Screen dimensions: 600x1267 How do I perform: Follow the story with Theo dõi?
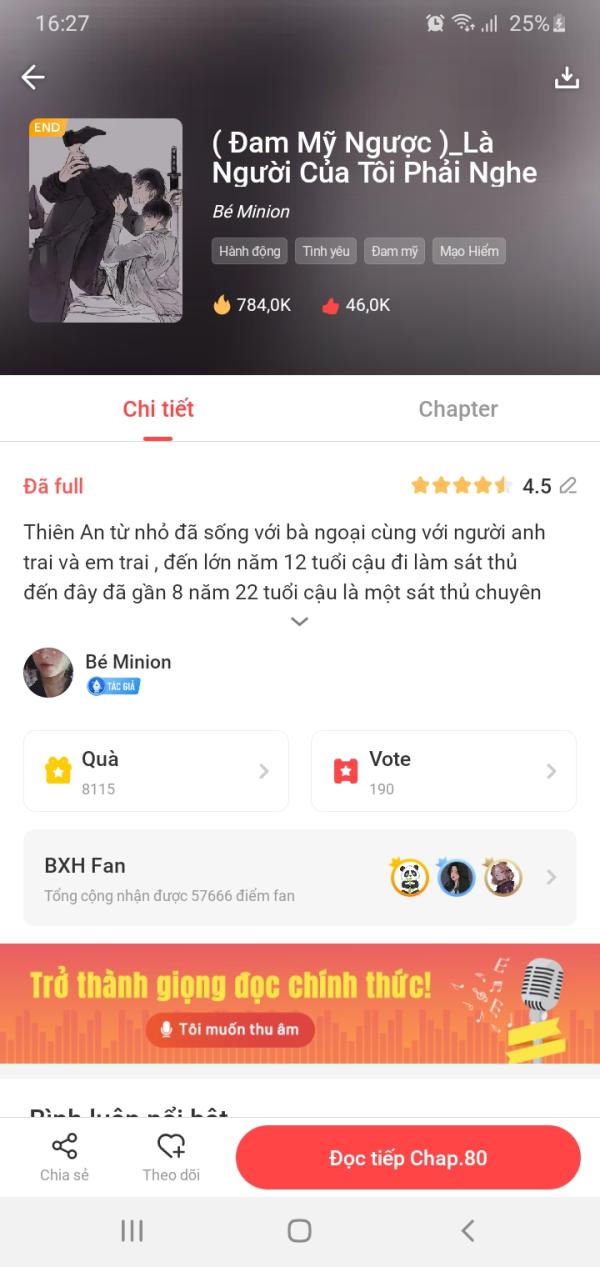(x=171, y=1158)
